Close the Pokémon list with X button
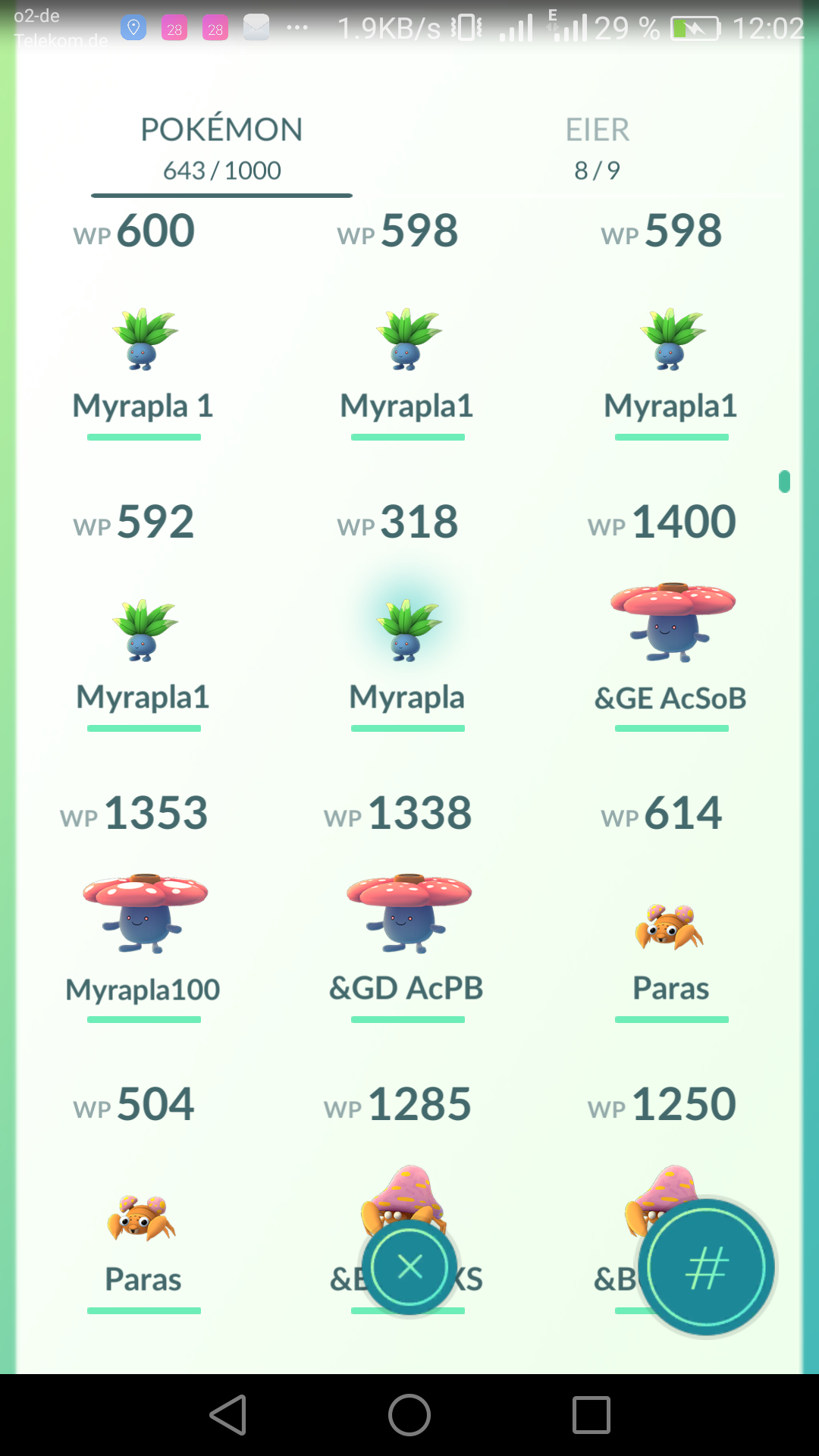The image size is (819, 1456). [x=409, y=1266]
